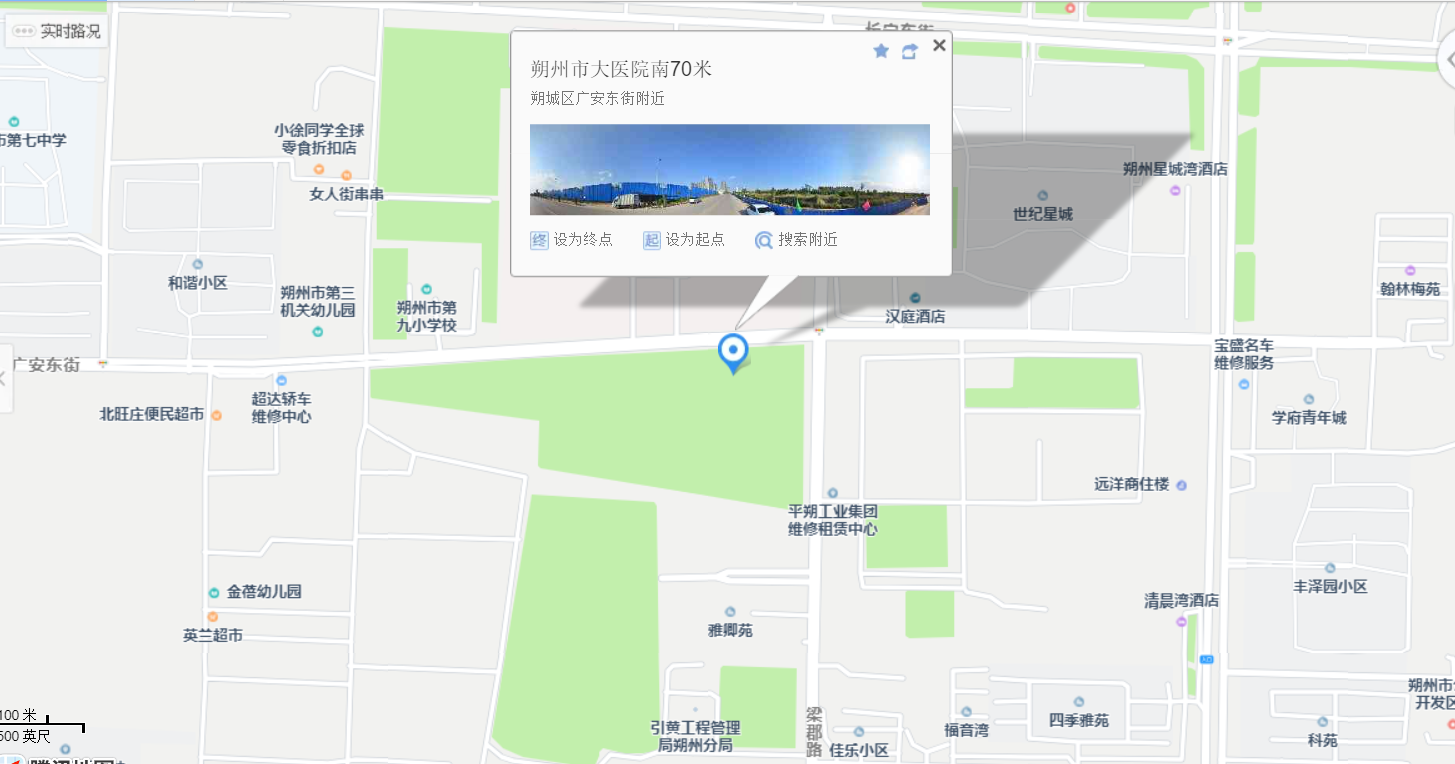Toggle 实时路况 live traffic layer
The image size is (1455, 764).
tap(57, 31)
